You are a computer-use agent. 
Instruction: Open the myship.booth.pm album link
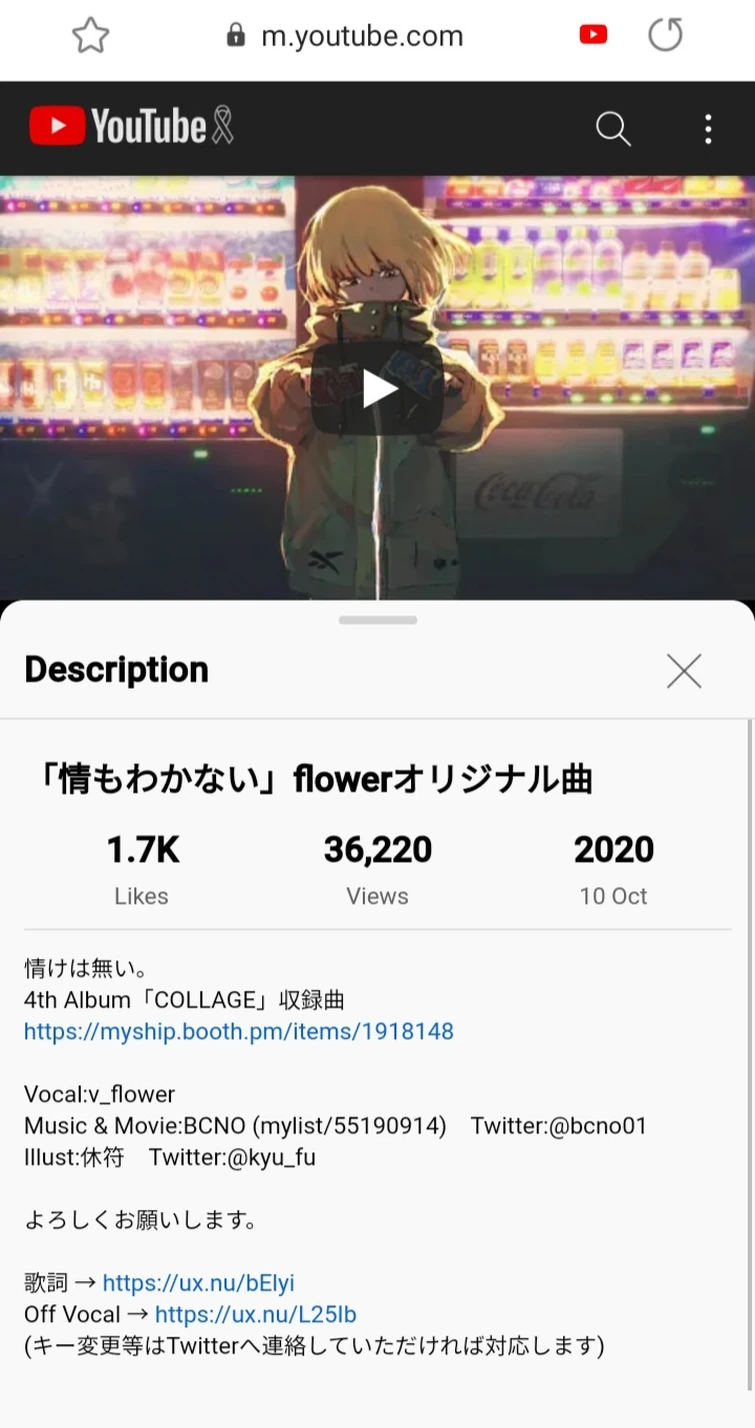point(239,1031)
